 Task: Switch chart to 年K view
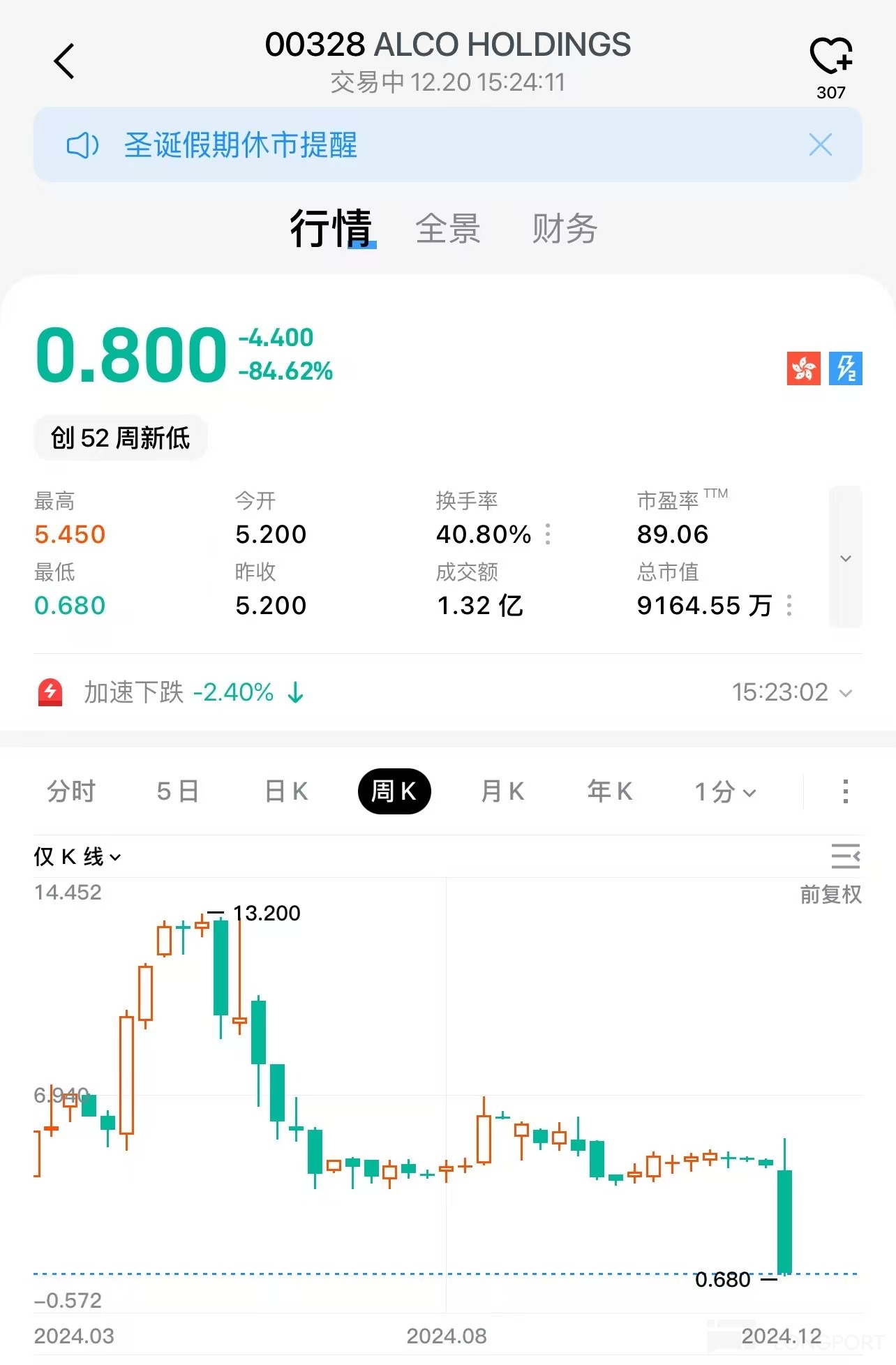610,791
